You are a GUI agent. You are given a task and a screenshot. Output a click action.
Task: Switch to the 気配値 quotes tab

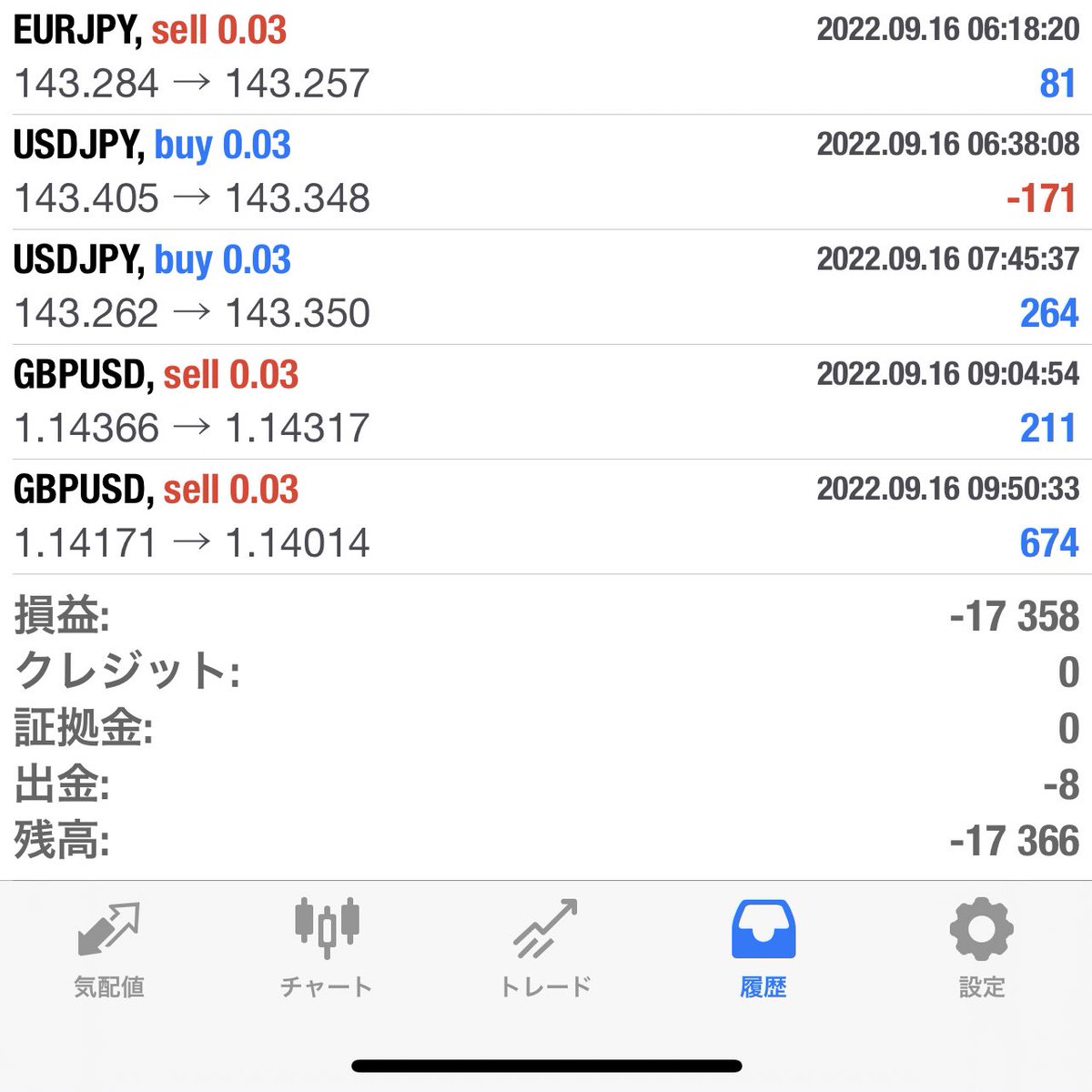[x=109, y=948]
